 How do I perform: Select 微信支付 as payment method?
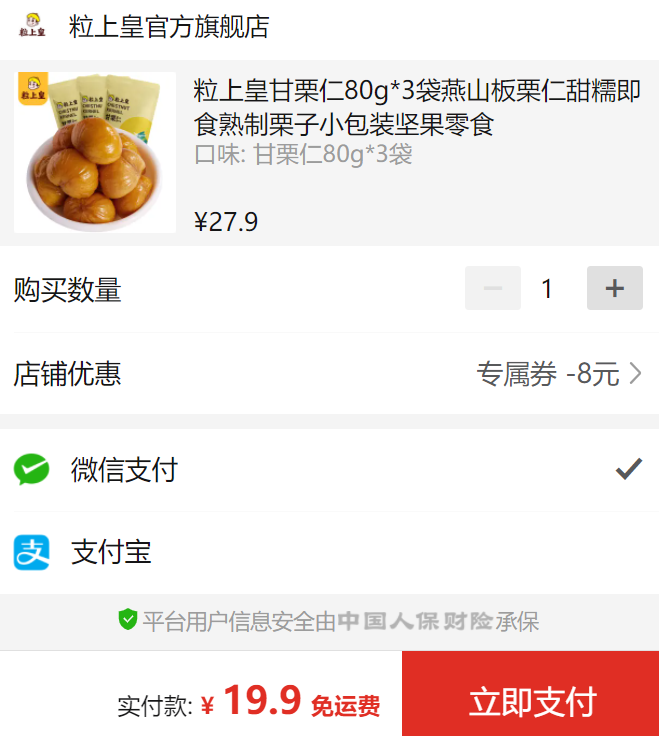point(330,469)
